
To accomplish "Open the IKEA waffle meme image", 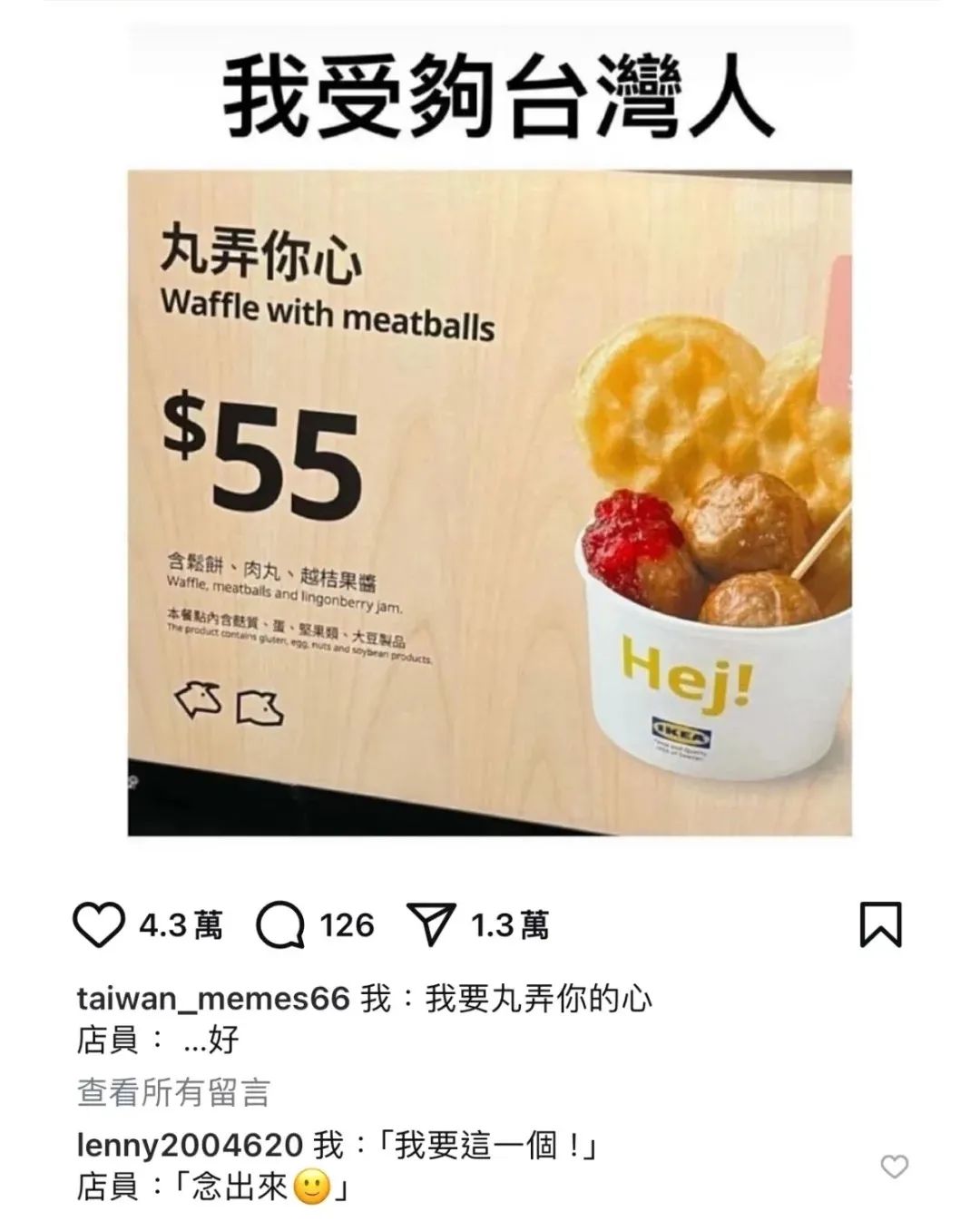I will 490,502.
